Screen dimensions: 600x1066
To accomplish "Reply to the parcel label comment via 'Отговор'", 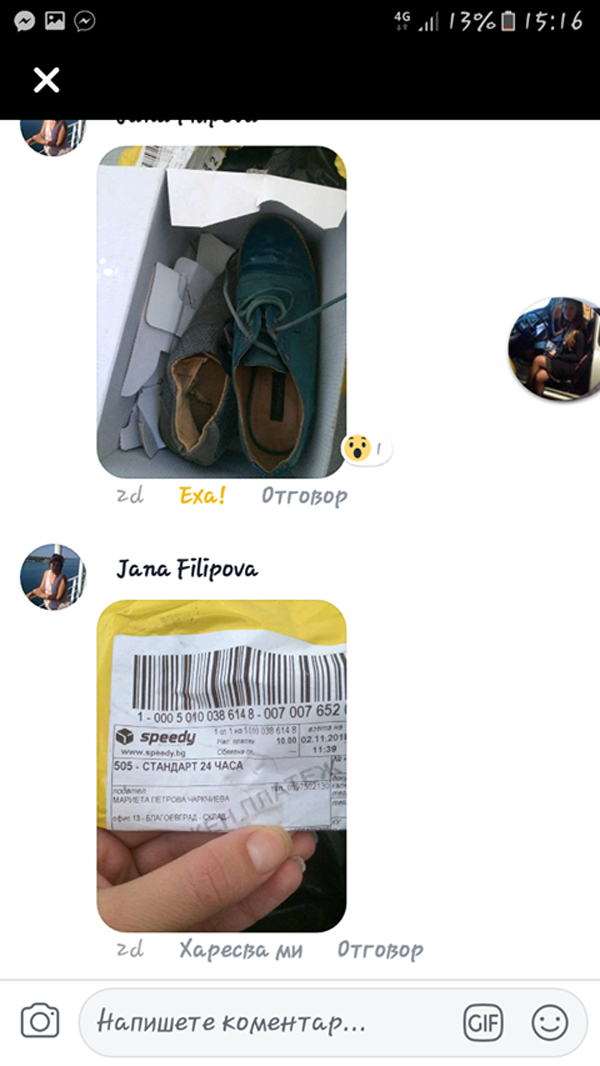I will [x=379, y=949].
